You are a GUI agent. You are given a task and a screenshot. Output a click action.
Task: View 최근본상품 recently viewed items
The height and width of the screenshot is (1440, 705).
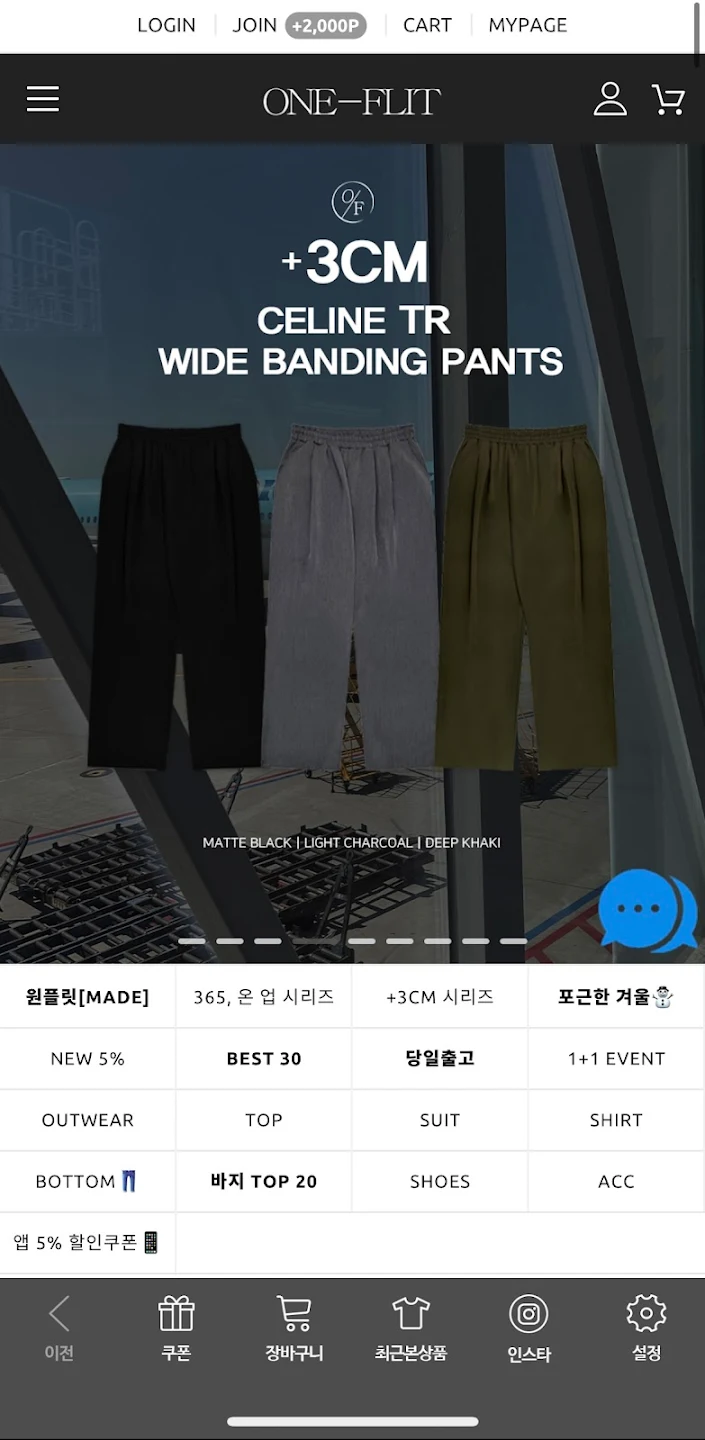coord(410,1329)
